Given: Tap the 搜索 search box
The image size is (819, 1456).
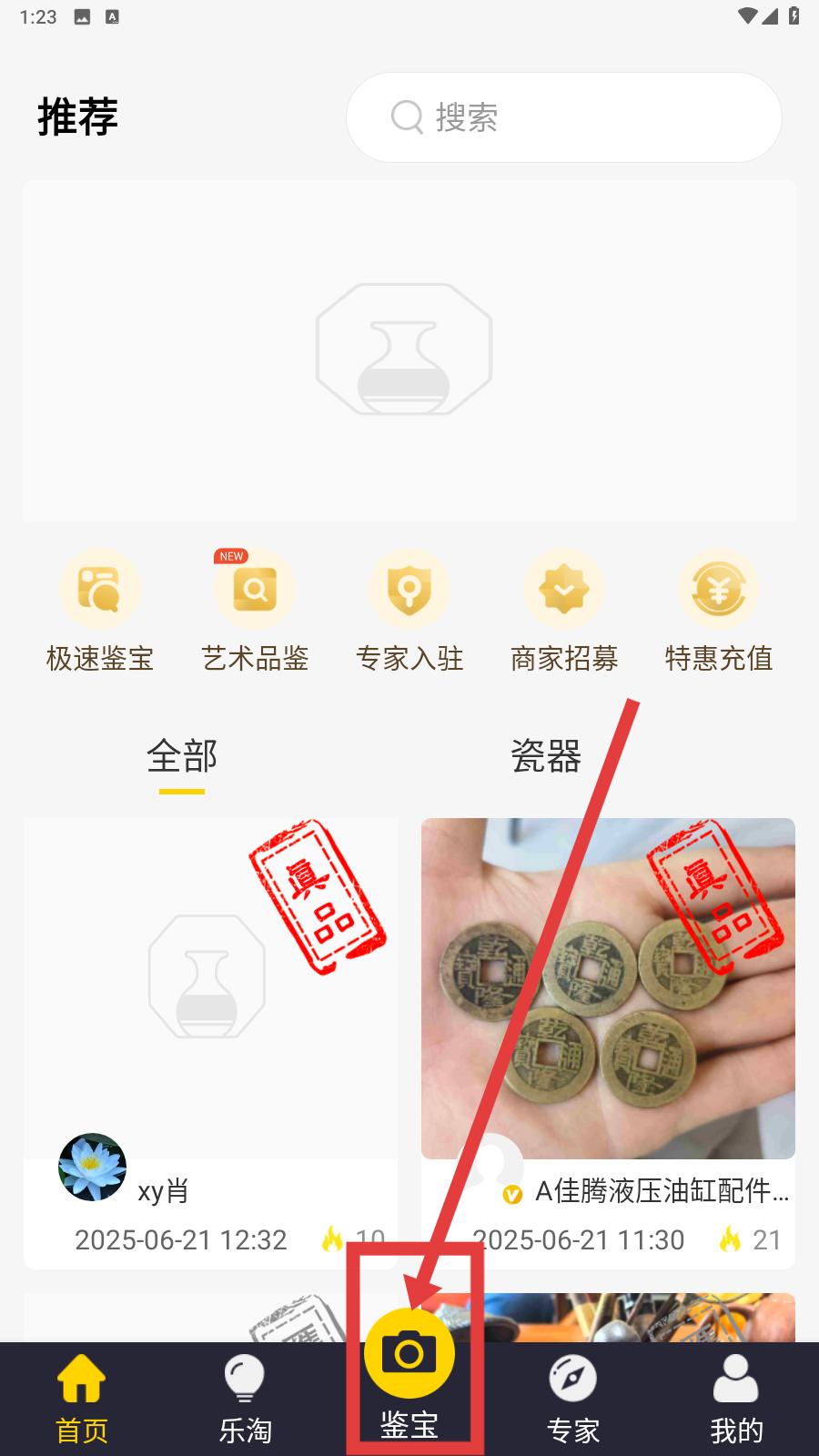Looking at the screenshot, I should (x=564, y=117).
